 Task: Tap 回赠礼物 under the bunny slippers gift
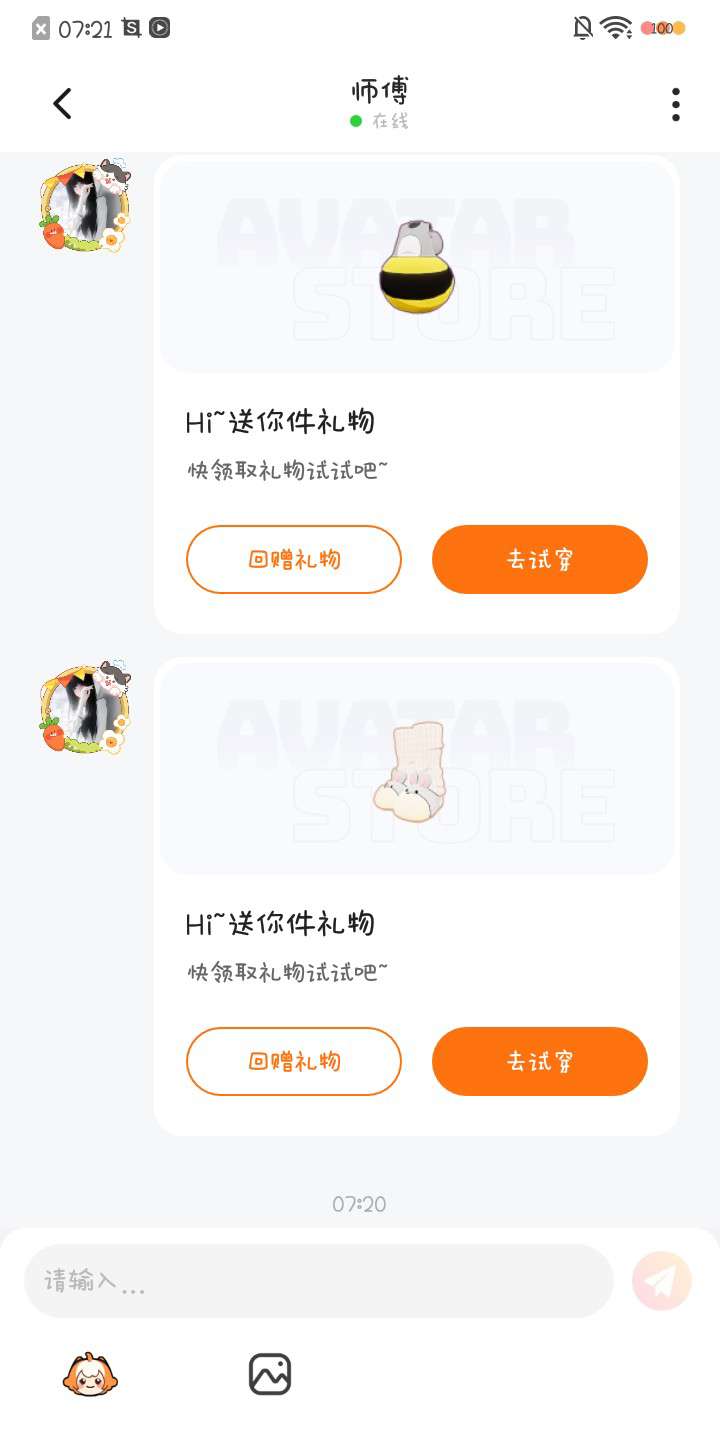point(294,1062)
